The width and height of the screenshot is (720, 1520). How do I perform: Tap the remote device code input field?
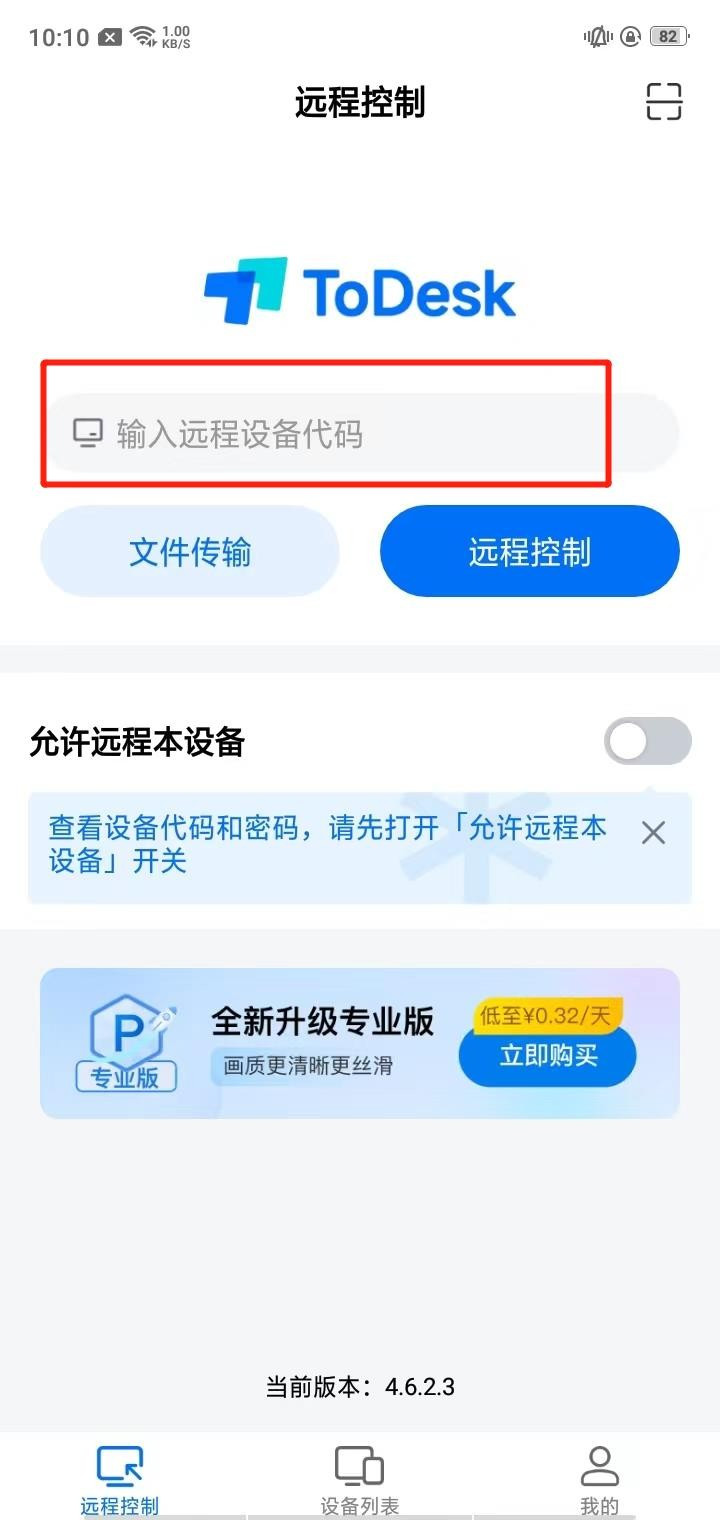(360, 431)
